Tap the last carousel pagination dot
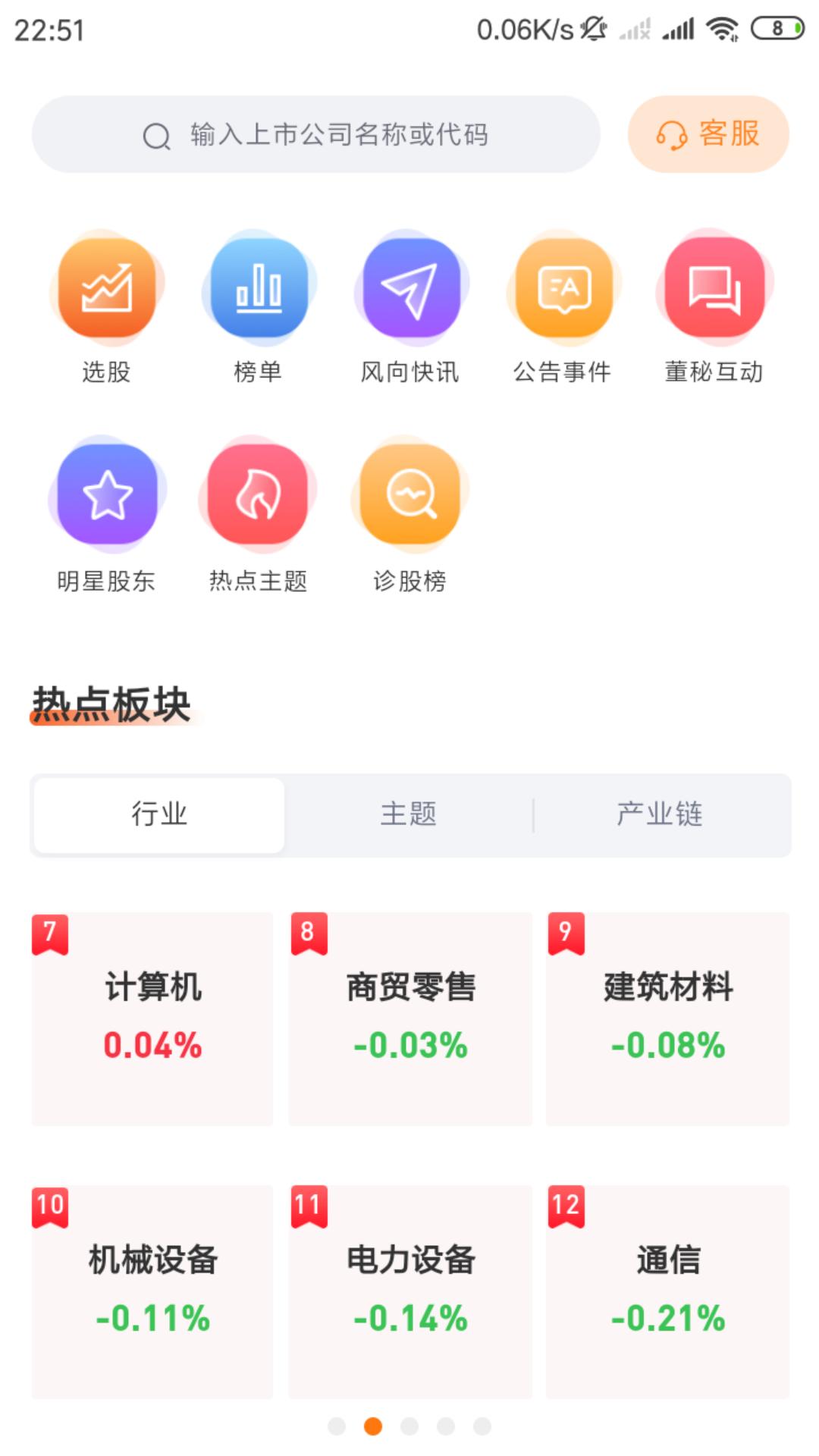 click(x=481, y=1425)
